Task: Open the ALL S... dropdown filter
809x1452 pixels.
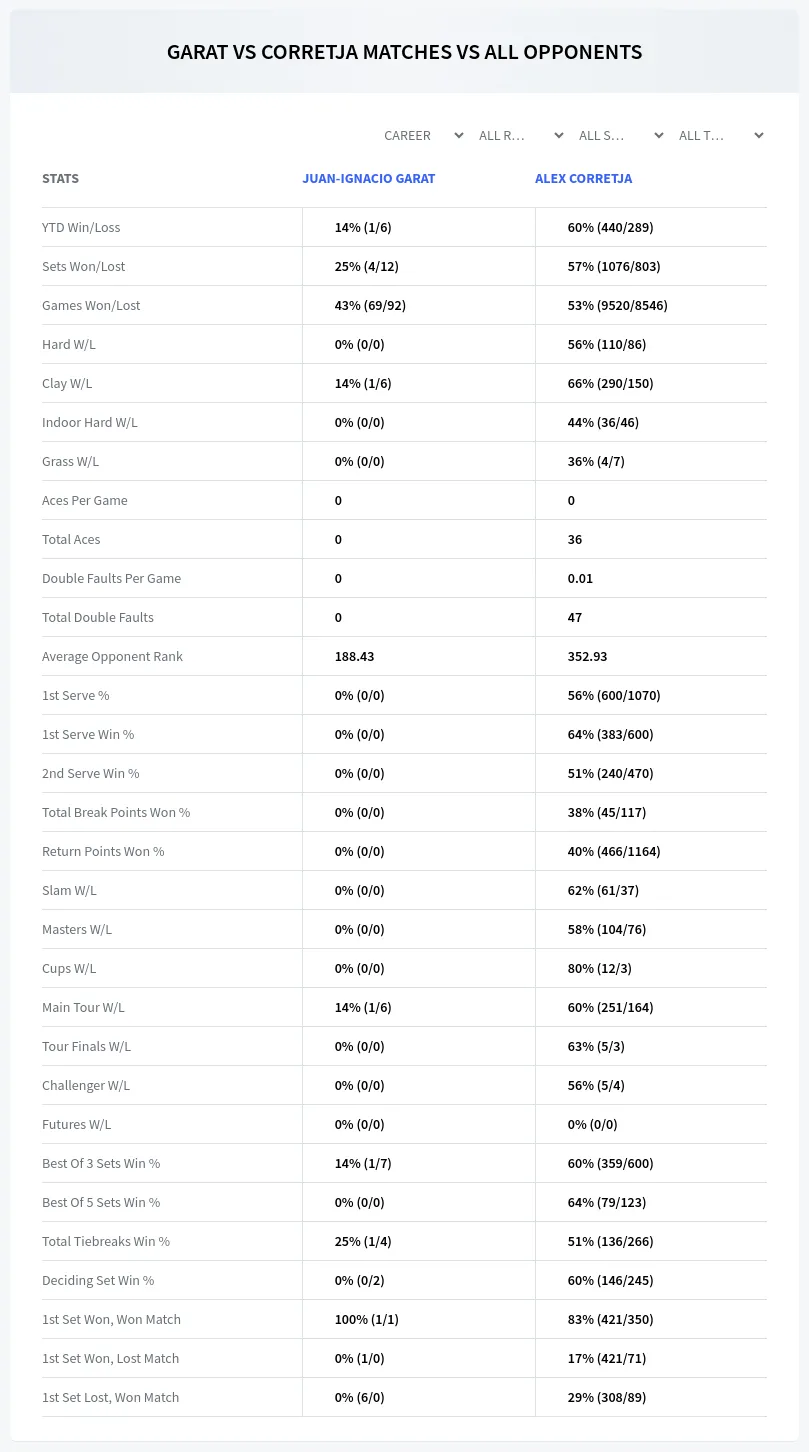Action: (622, 136)
